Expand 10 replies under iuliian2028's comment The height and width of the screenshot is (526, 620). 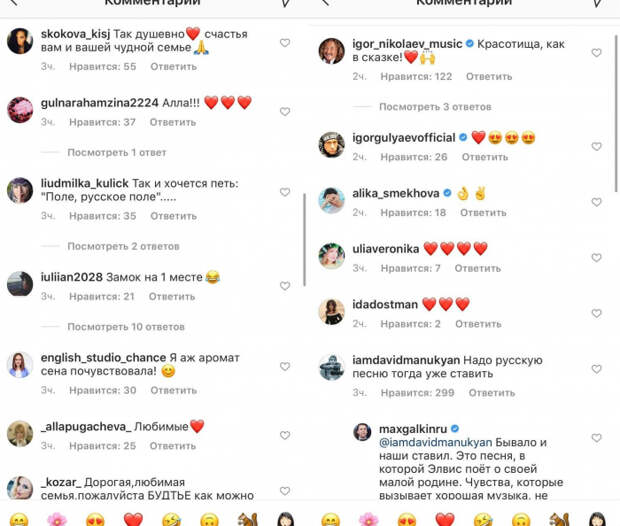tap(125, 327)
